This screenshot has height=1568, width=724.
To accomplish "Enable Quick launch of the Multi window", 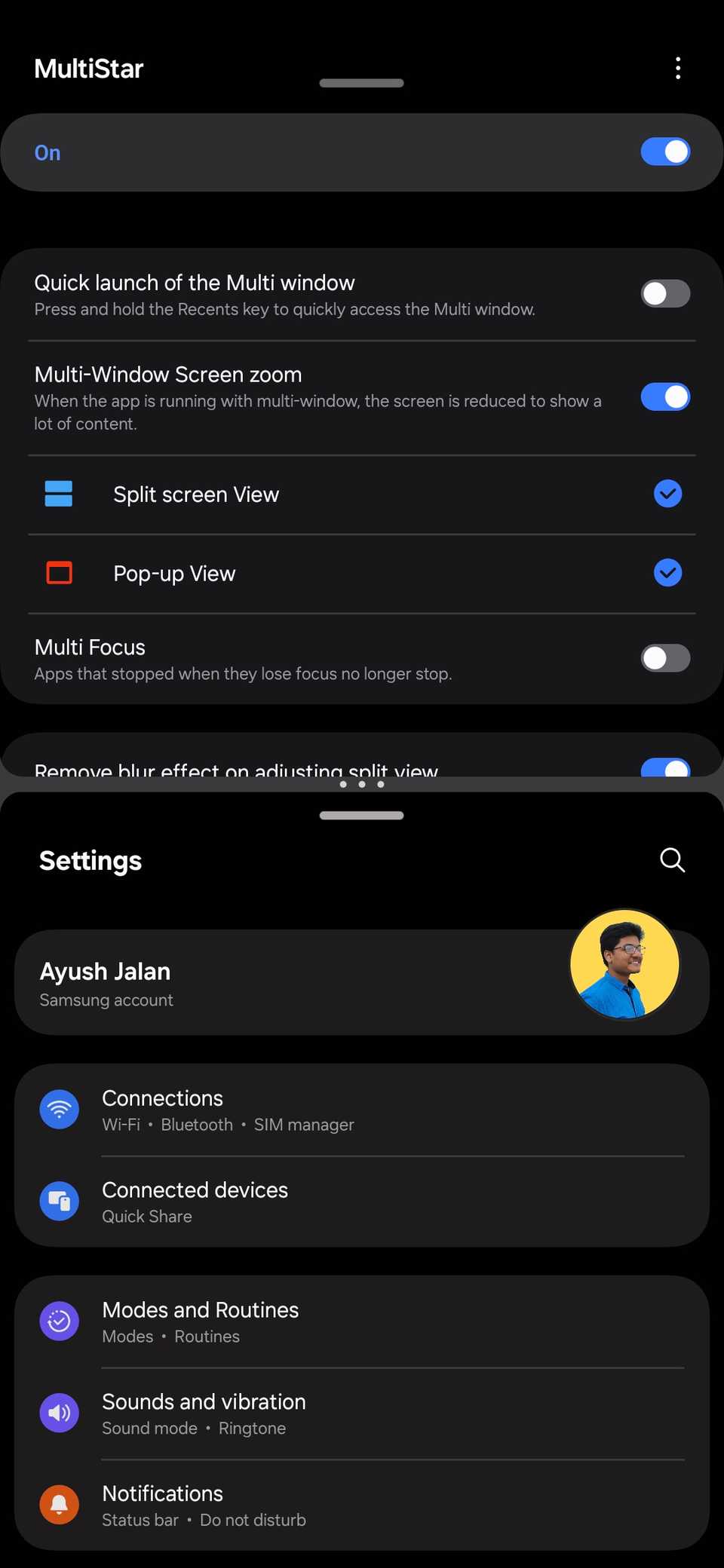I will (x=665, y=293).
